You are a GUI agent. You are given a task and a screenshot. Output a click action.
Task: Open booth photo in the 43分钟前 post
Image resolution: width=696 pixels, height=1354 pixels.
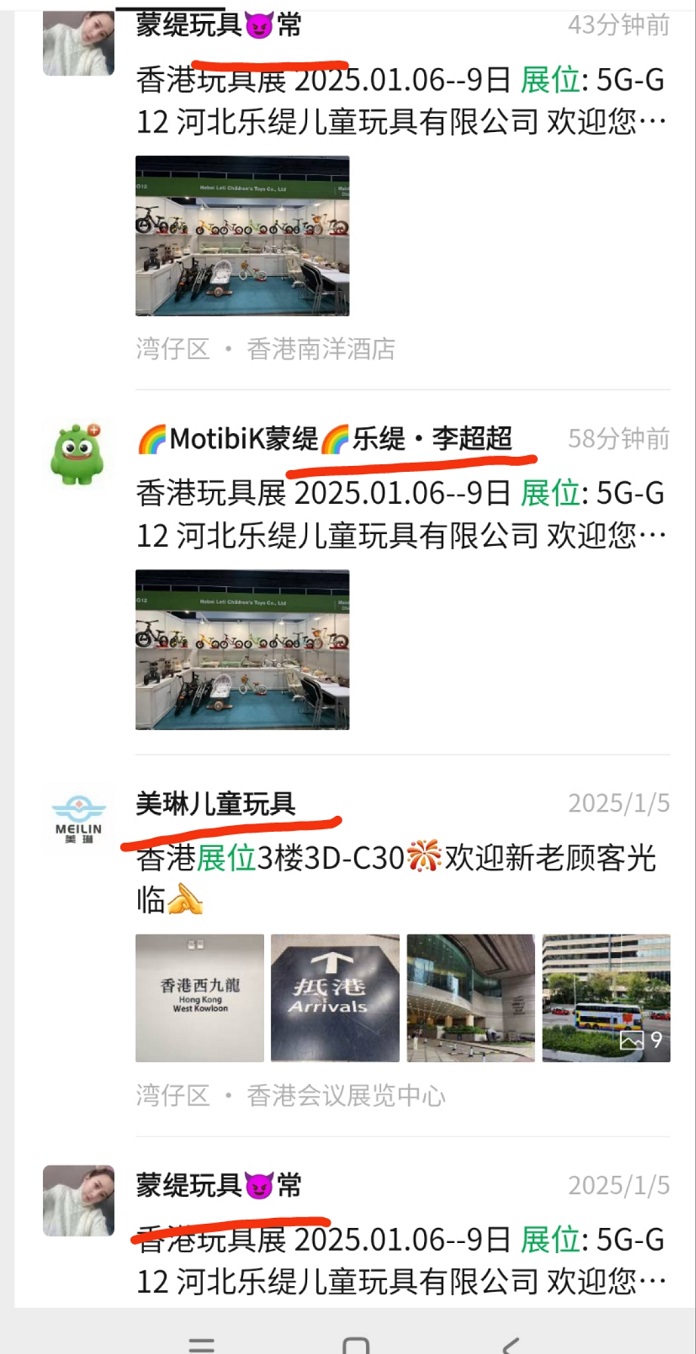(243, 235)
